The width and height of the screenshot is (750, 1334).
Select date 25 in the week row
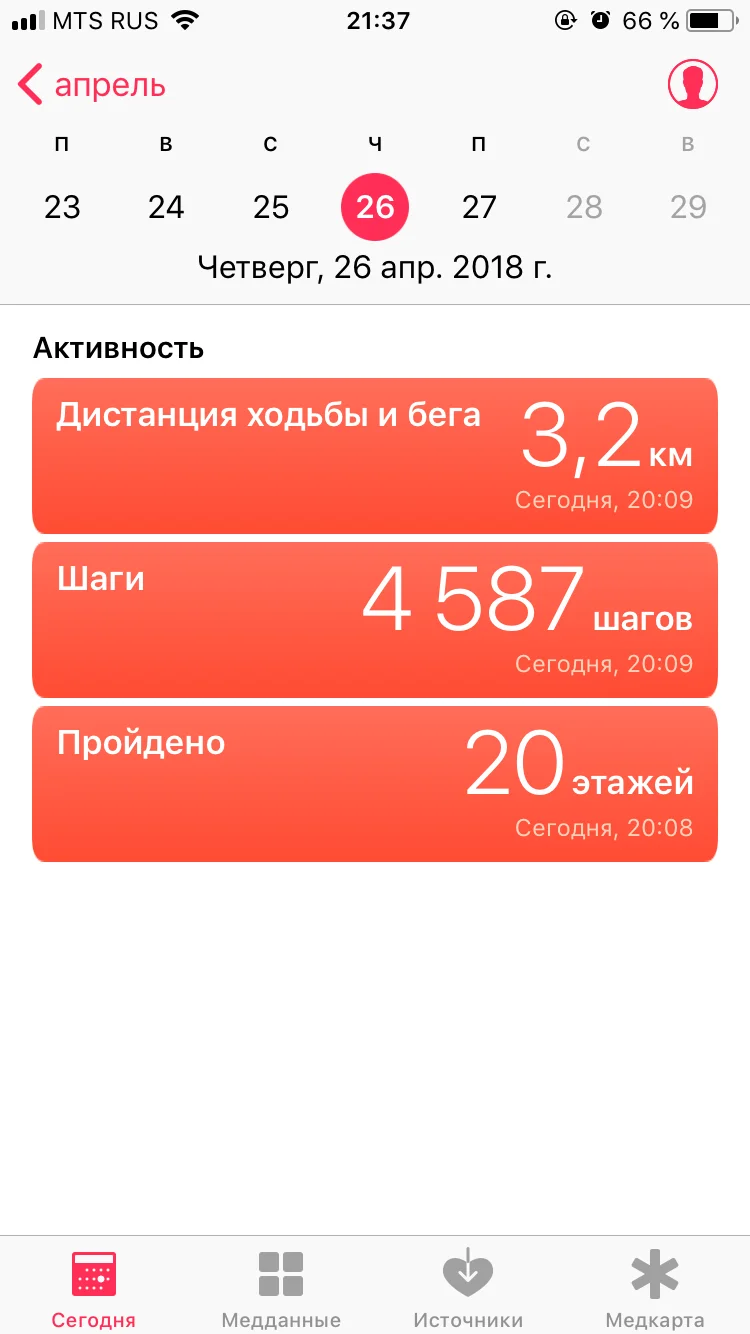pyautogui.click(x=271, y=207)
